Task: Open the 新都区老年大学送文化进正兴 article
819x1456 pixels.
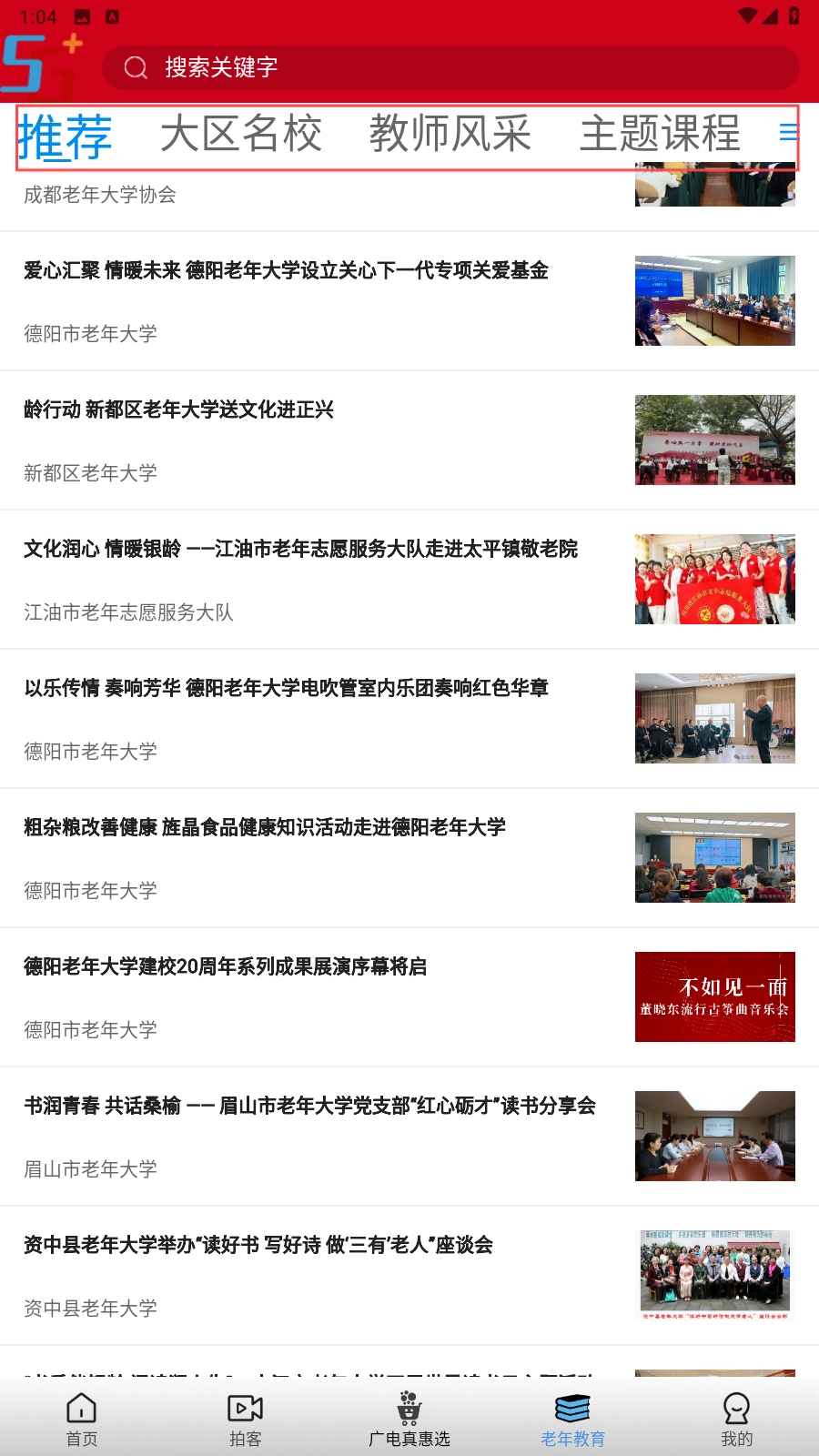Action: 179,410
